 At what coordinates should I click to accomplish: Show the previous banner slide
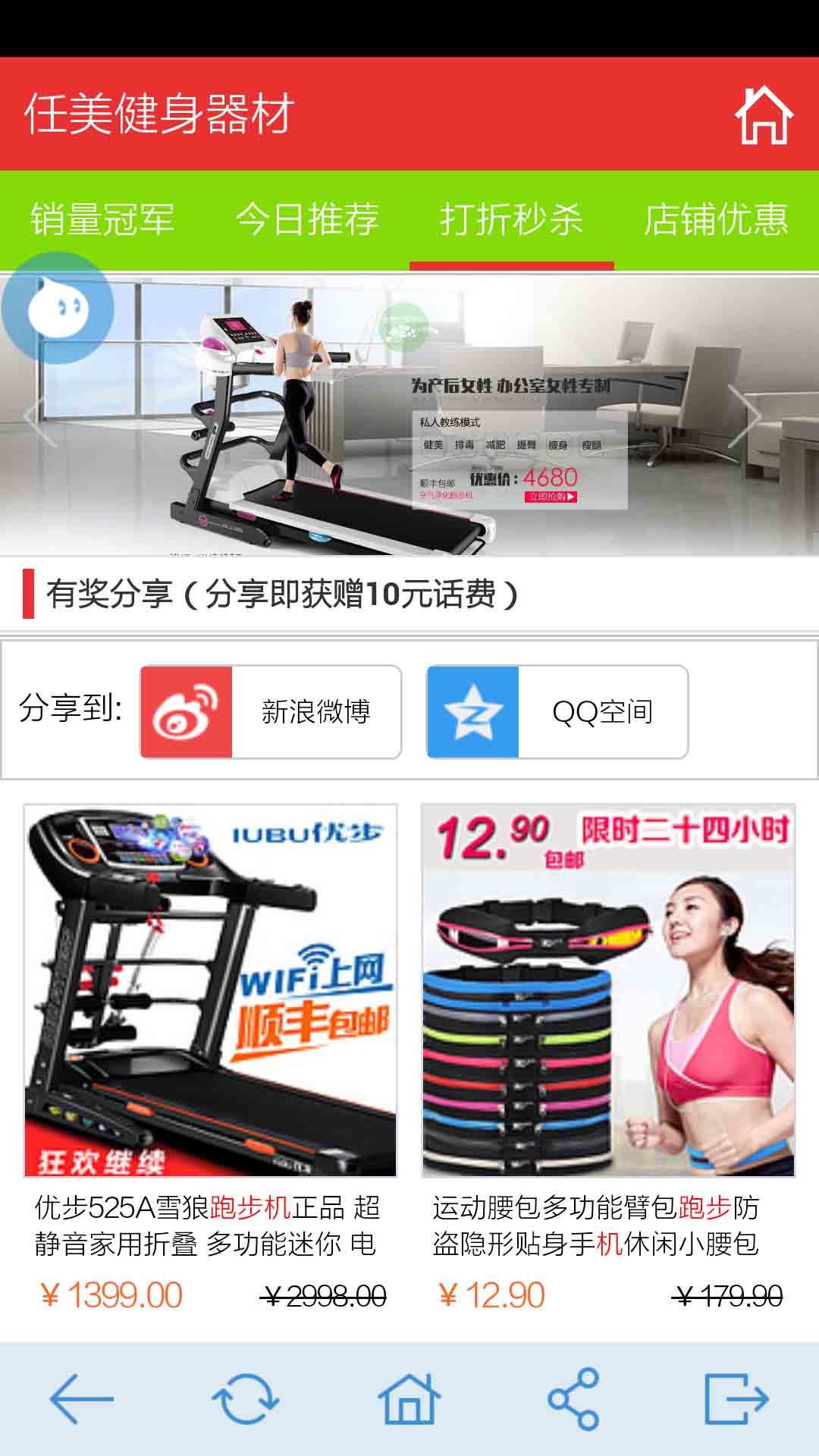click(32, 416)
